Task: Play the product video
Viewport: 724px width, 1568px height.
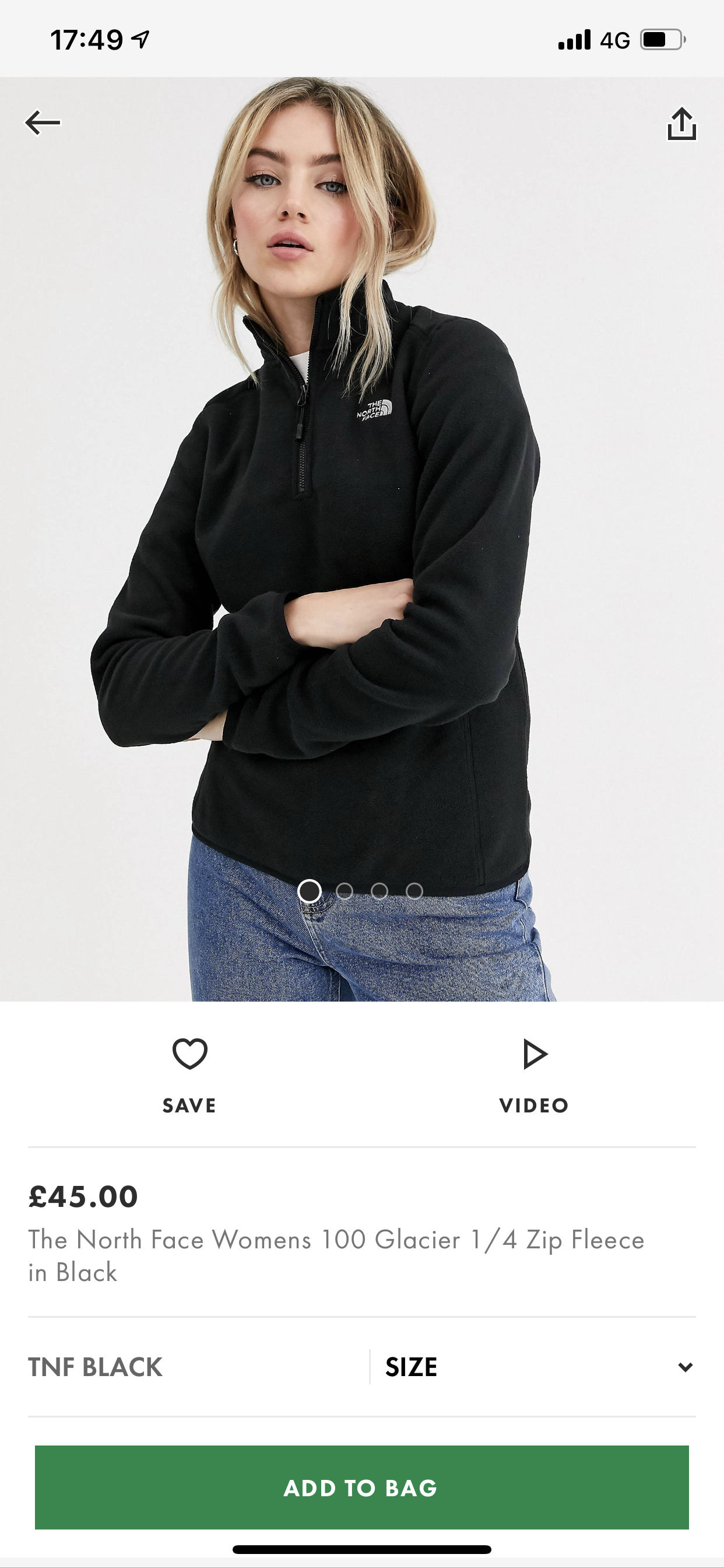Action: (x=534, y=1074)
